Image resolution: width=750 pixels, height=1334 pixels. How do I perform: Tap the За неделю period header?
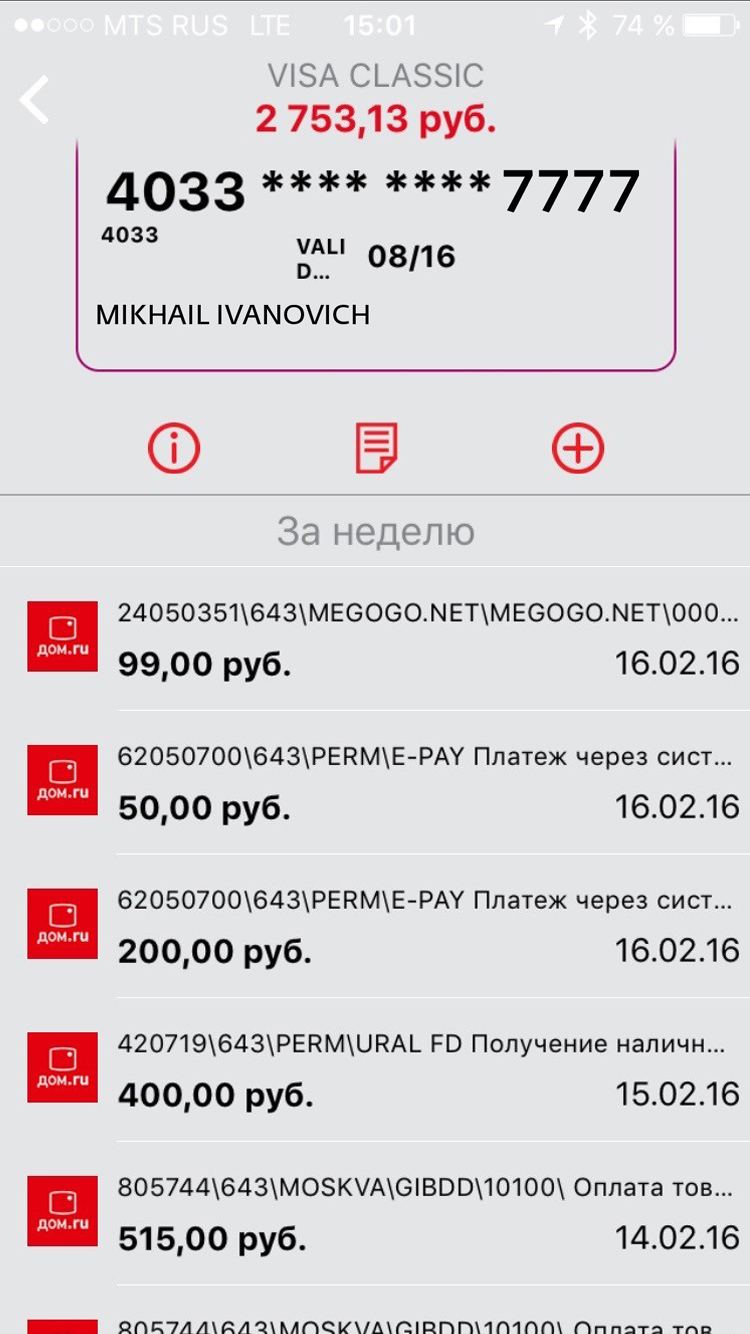click(374, 531)
